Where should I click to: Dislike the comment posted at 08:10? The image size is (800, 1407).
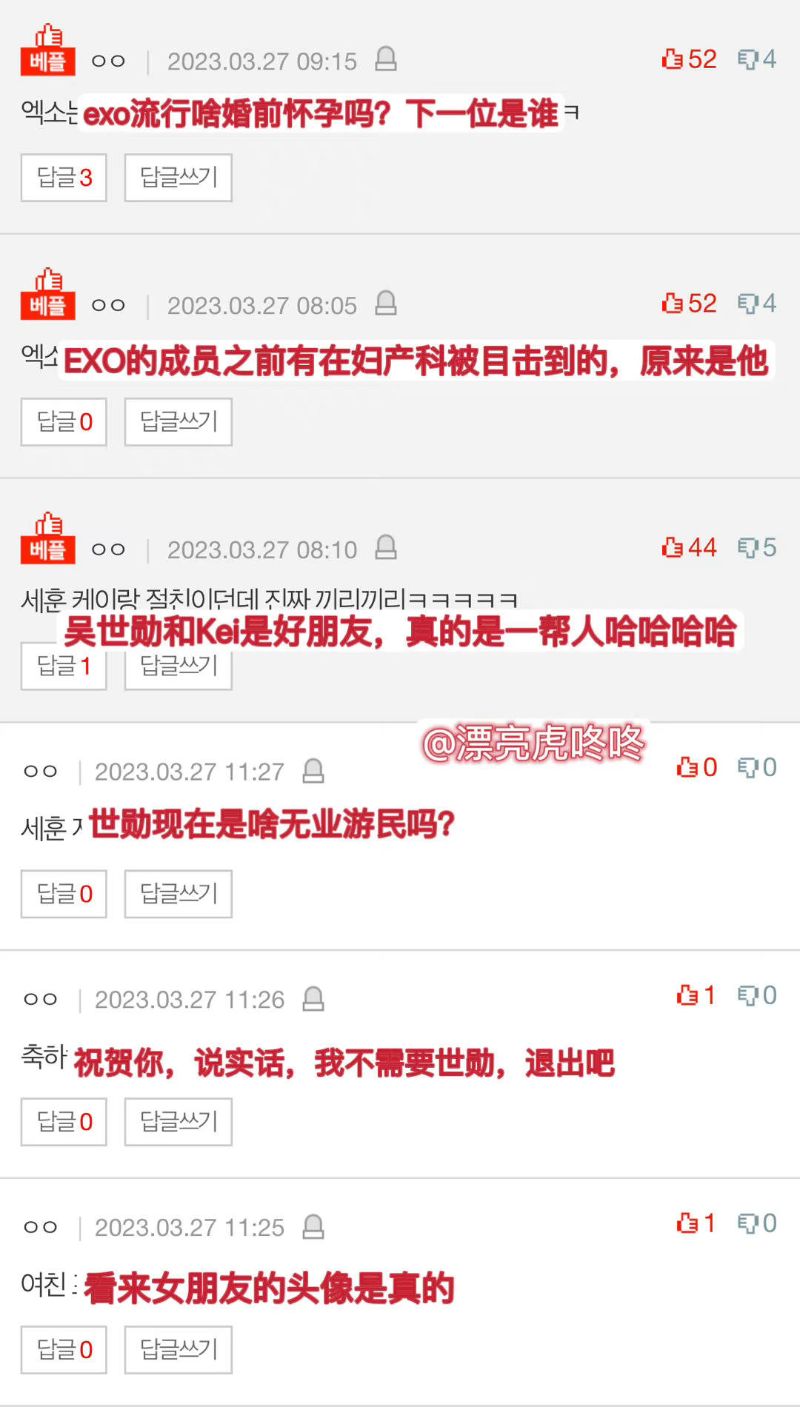pos(757,547)
